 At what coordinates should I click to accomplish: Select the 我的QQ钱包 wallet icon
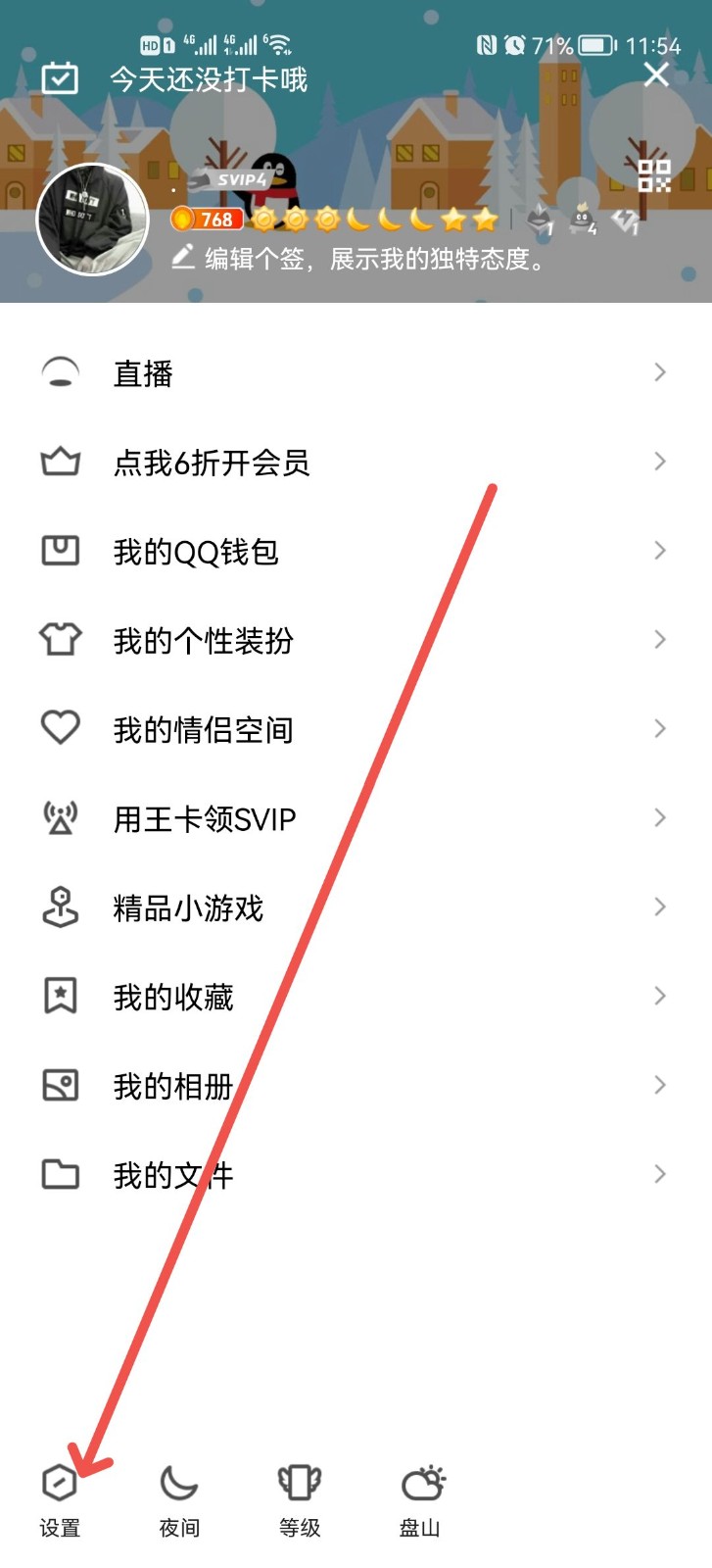coord(60,550)
